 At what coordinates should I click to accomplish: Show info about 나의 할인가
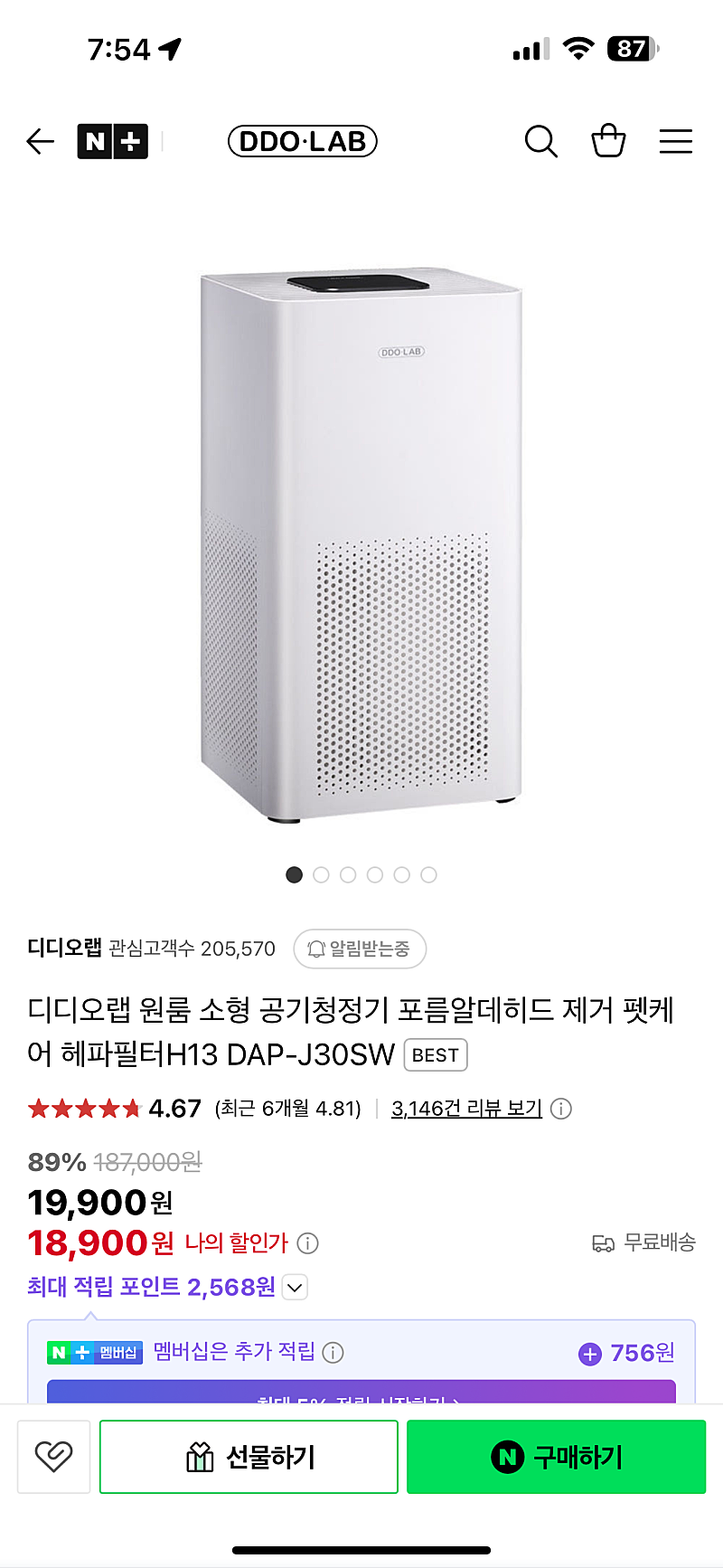pyautogui.click(x=308, y=1243)
